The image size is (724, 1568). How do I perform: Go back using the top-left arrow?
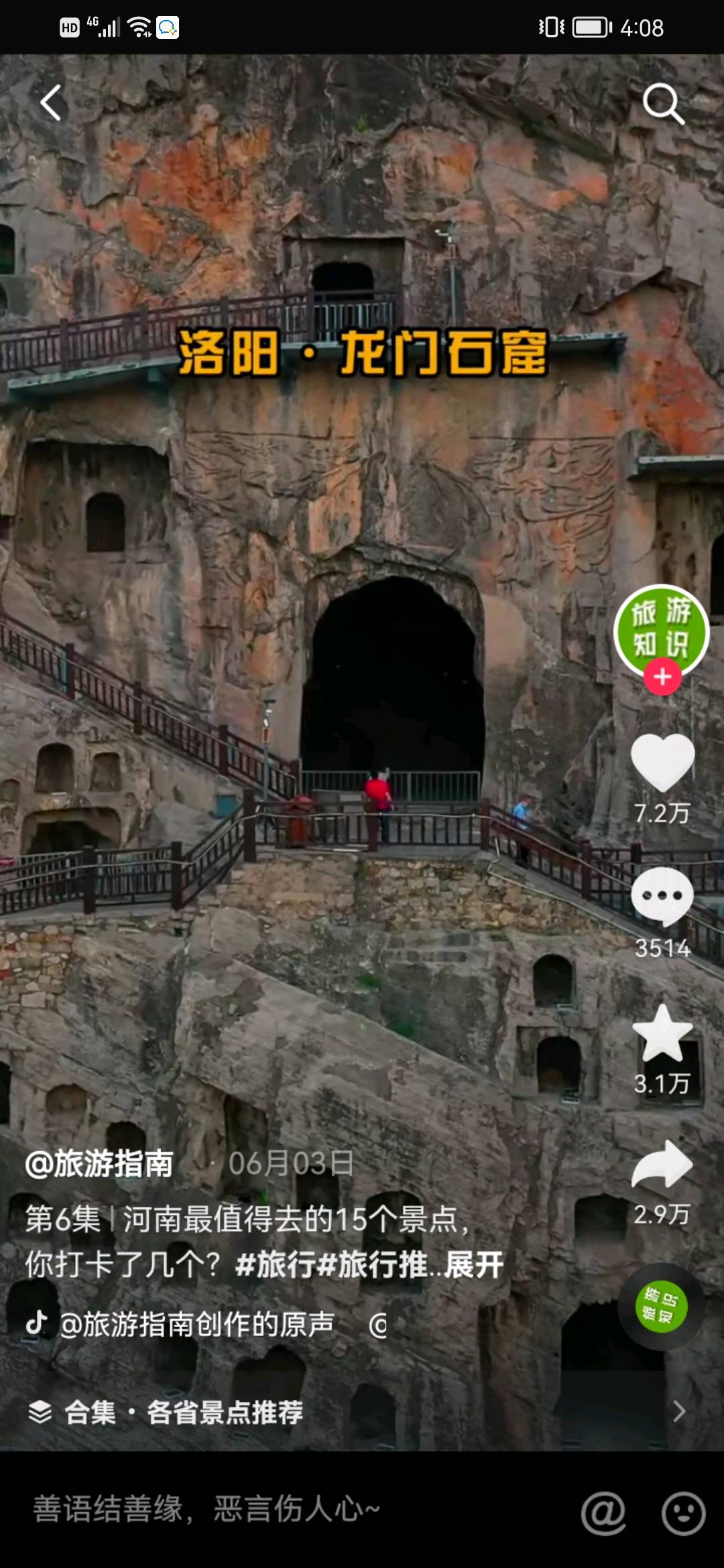52,103
